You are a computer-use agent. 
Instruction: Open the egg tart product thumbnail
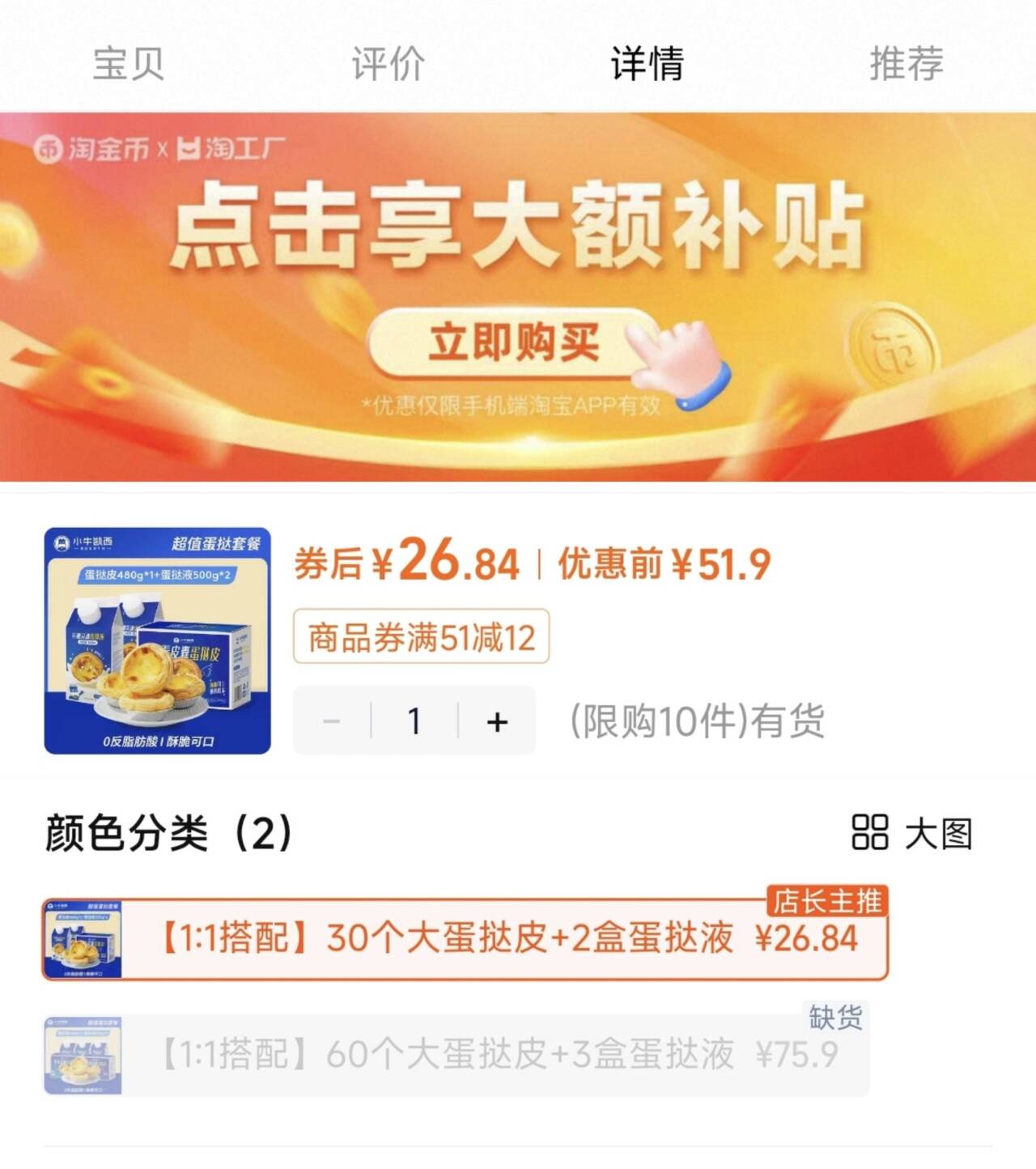point(158,640)
